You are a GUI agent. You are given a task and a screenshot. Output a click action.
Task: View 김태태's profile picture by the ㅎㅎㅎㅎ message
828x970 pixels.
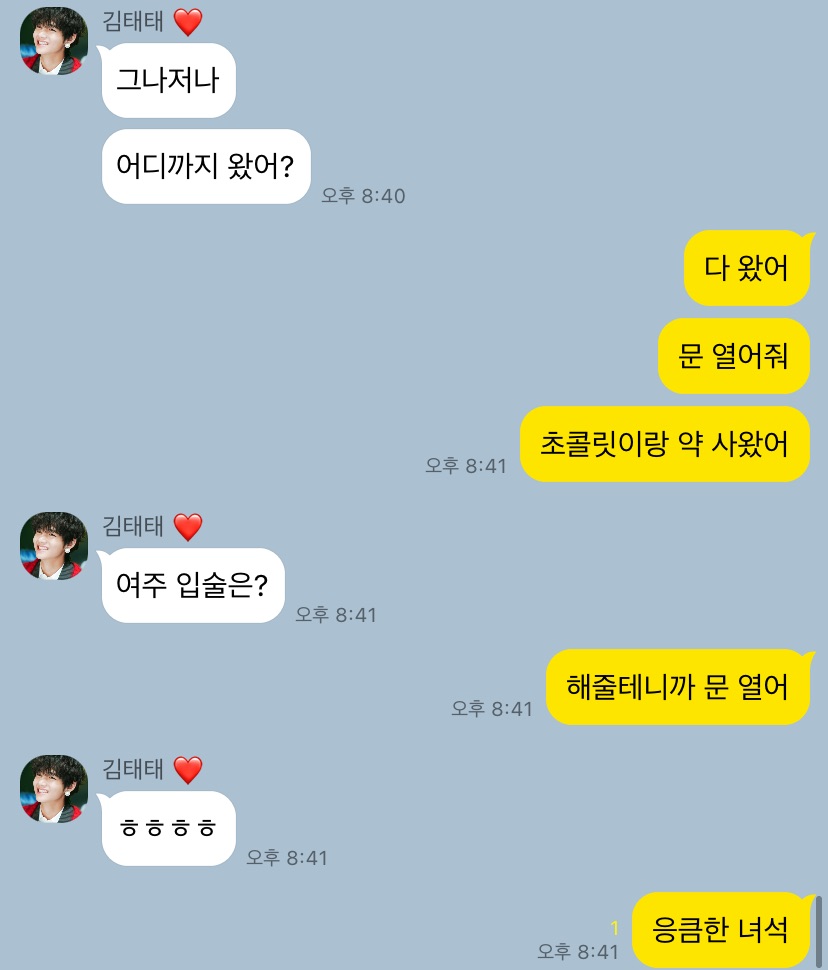click(54, 789)
